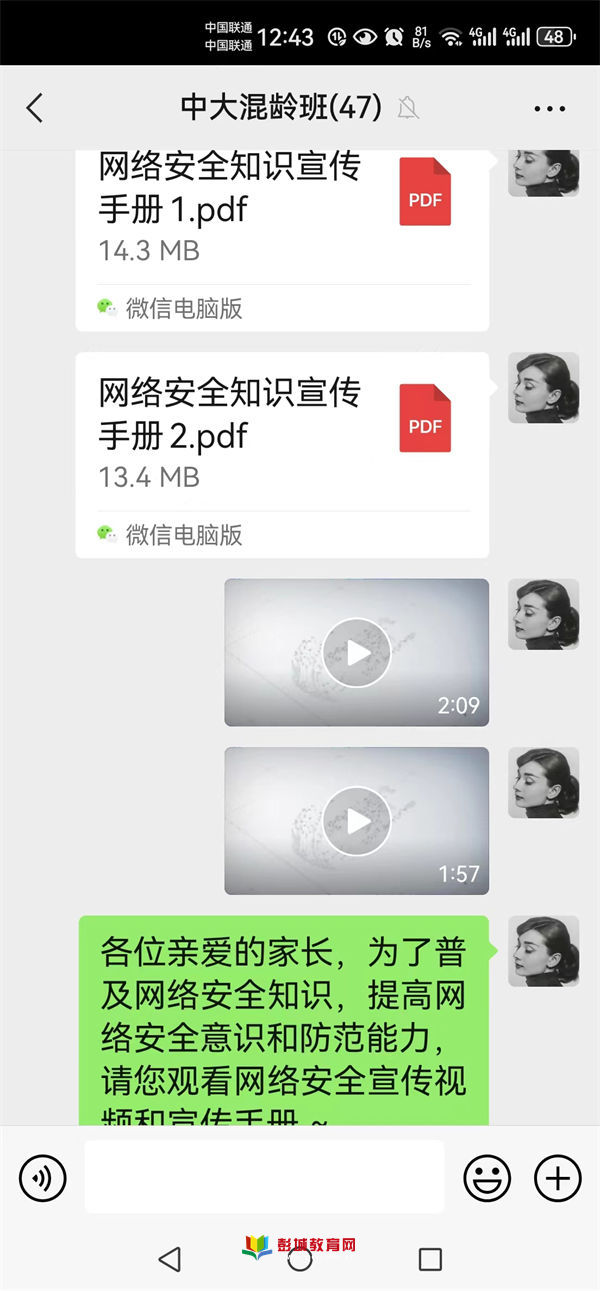The height and width of the screenshot is (1291, 600).
Task: Open the emoji picker
Action: (x=487, y=1178)
